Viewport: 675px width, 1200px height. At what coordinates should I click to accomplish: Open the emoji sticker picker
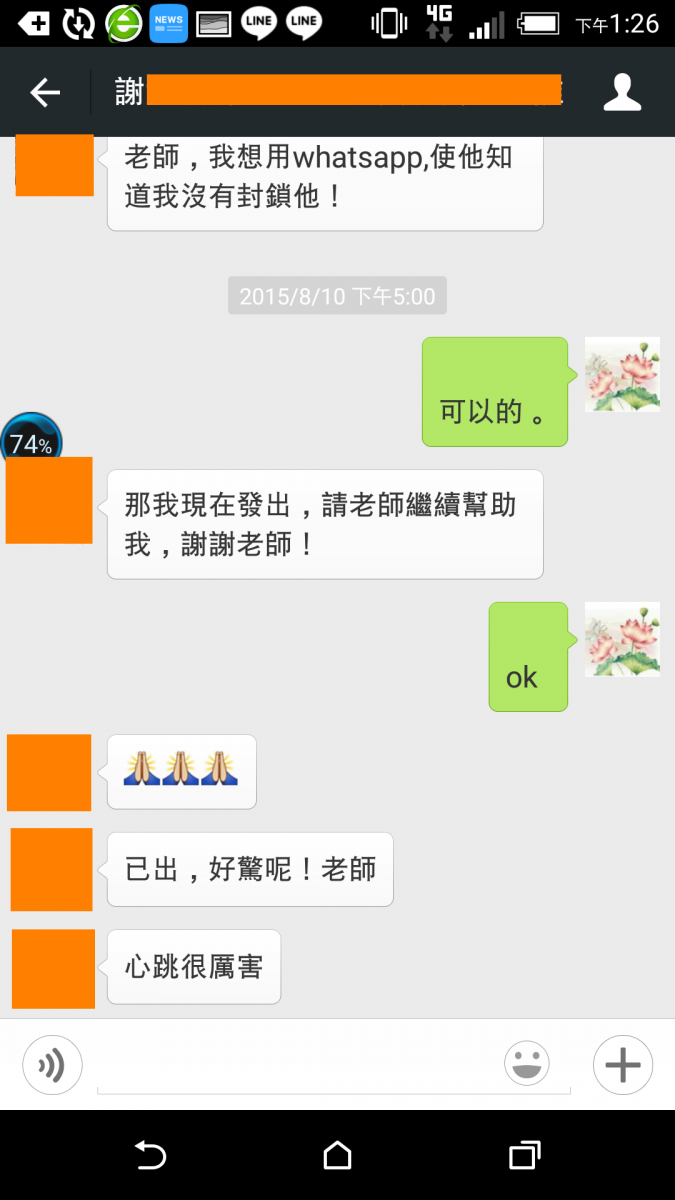tap(527, 1064)
